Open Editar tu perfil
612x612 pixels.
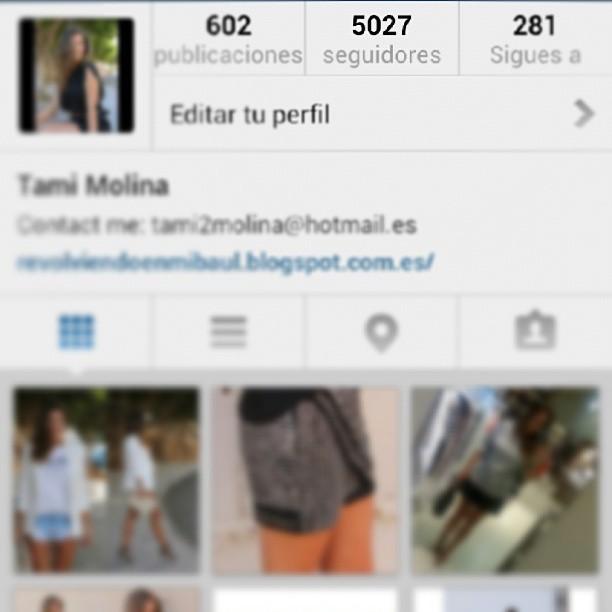(x=381, y=114)
